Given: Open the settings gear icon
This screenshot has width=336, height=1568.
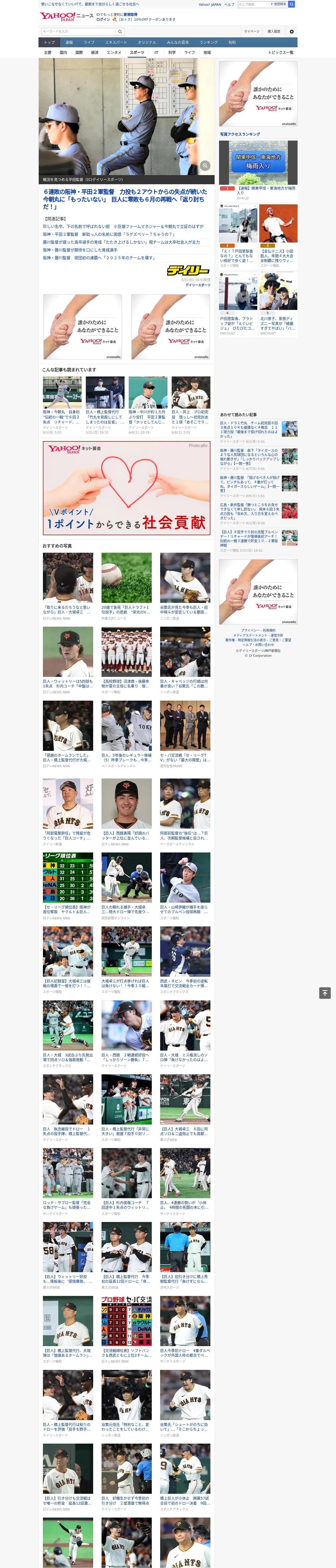Looking at the screenshot, I should pyautogui.click(x=292, y=31).
